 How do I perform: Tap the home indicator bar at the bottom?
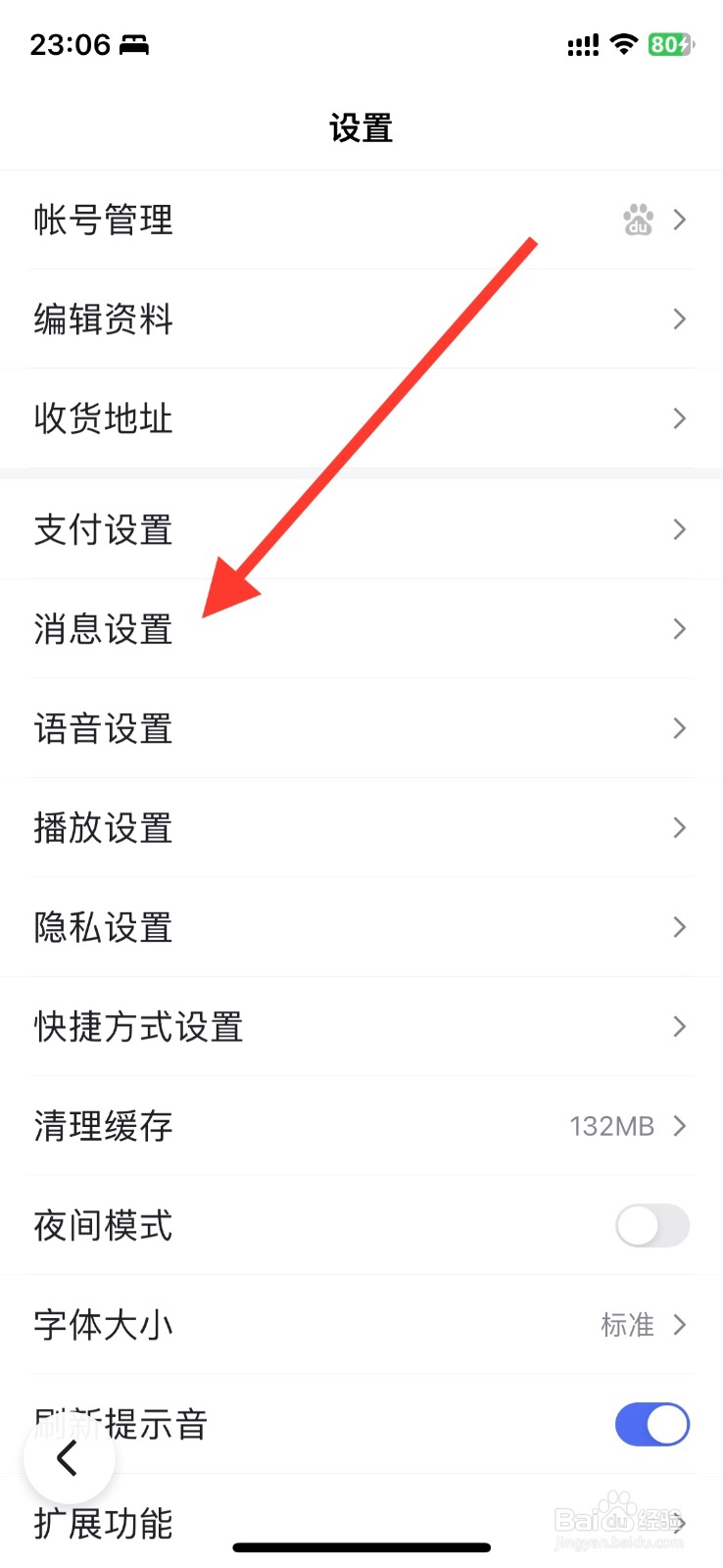pos(361,1546)
